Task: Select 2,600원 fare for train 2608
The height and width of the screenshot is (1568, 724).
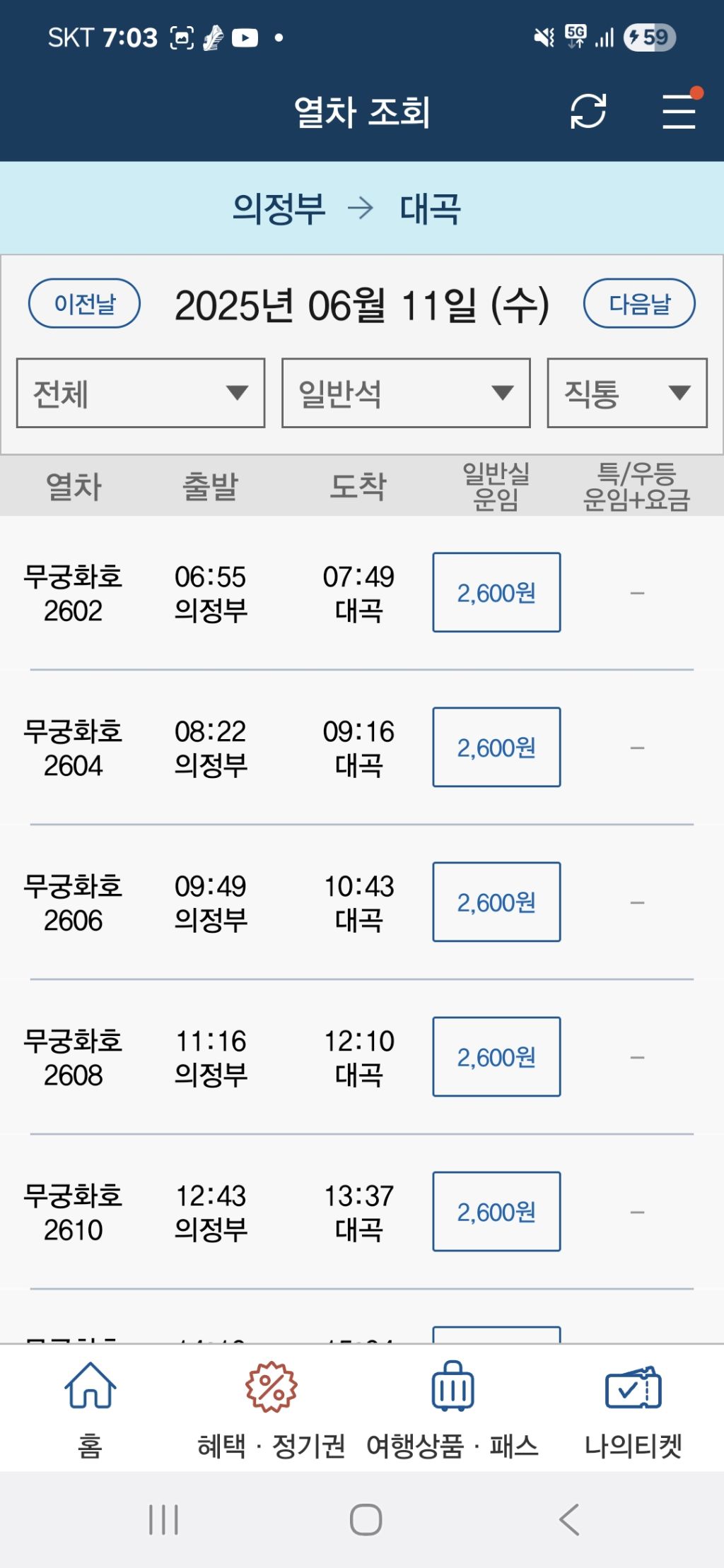Action: tap(496, 1056)
